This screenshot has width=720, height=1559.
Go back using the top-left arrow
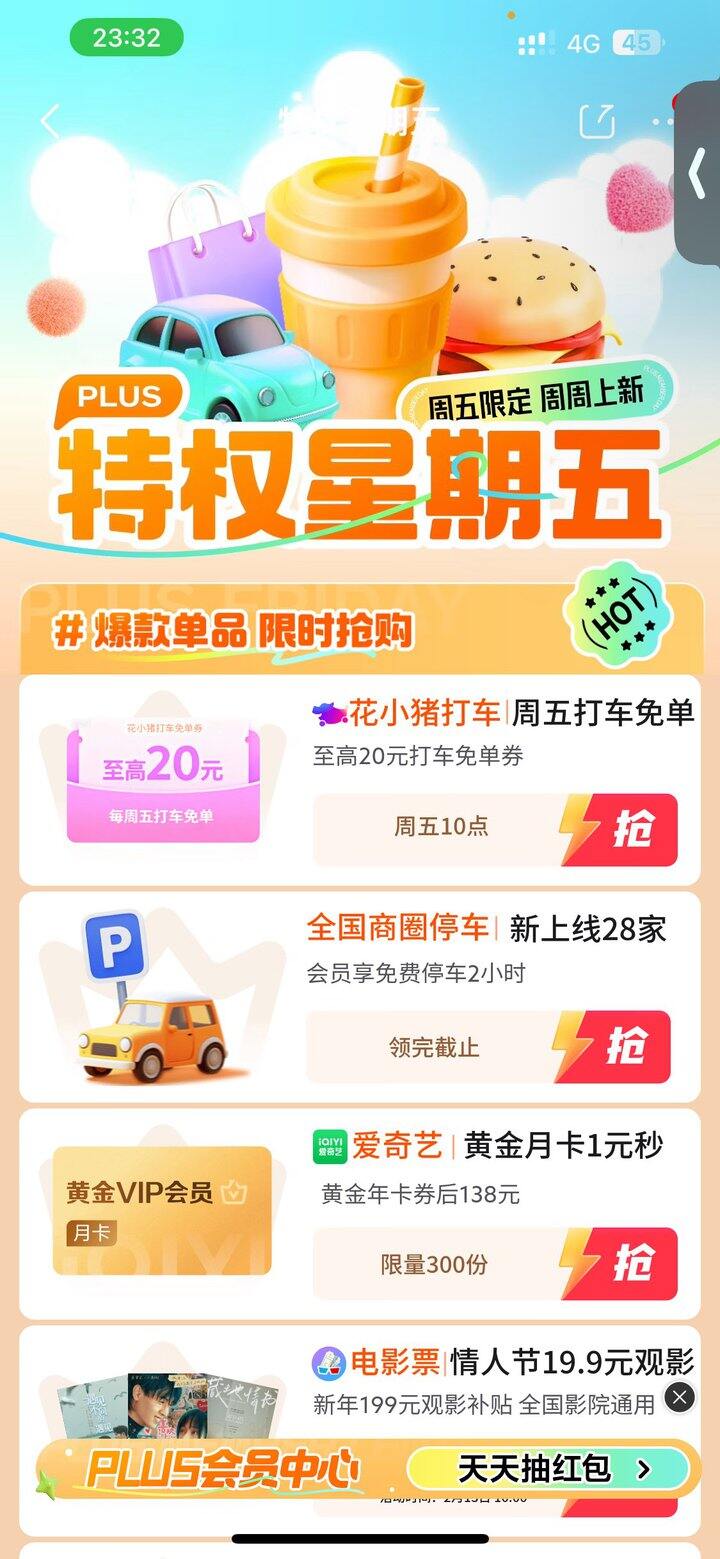pos(50,121)
